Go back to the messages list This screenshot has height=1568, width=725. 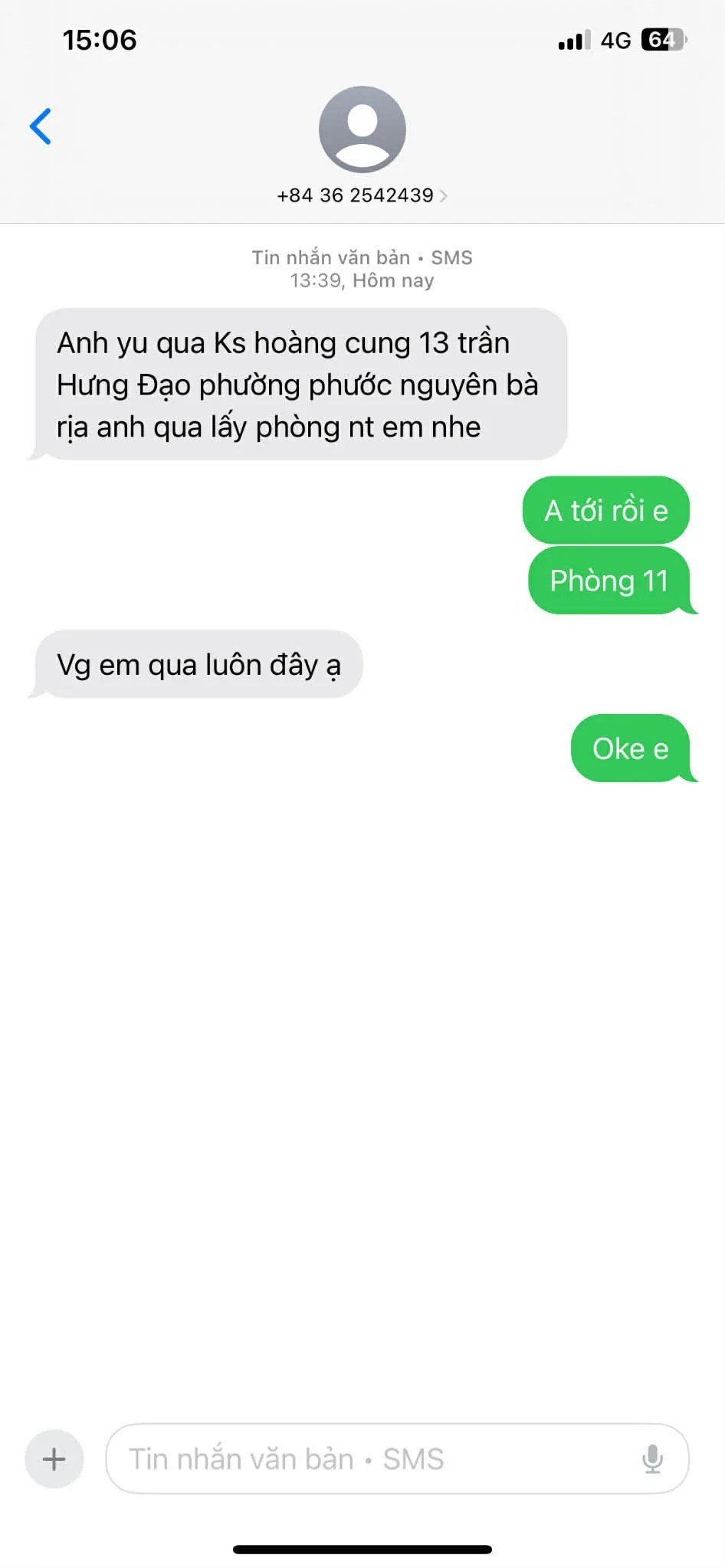(41, 126)
